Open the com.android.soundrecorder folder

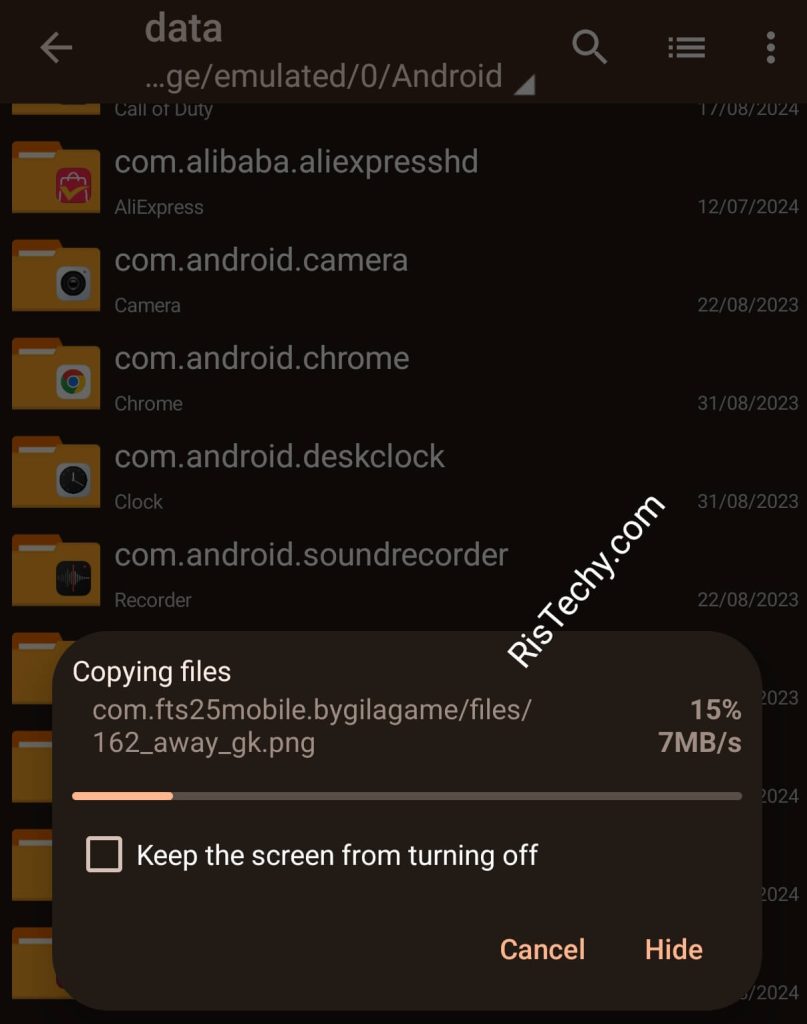coord(311,571)
